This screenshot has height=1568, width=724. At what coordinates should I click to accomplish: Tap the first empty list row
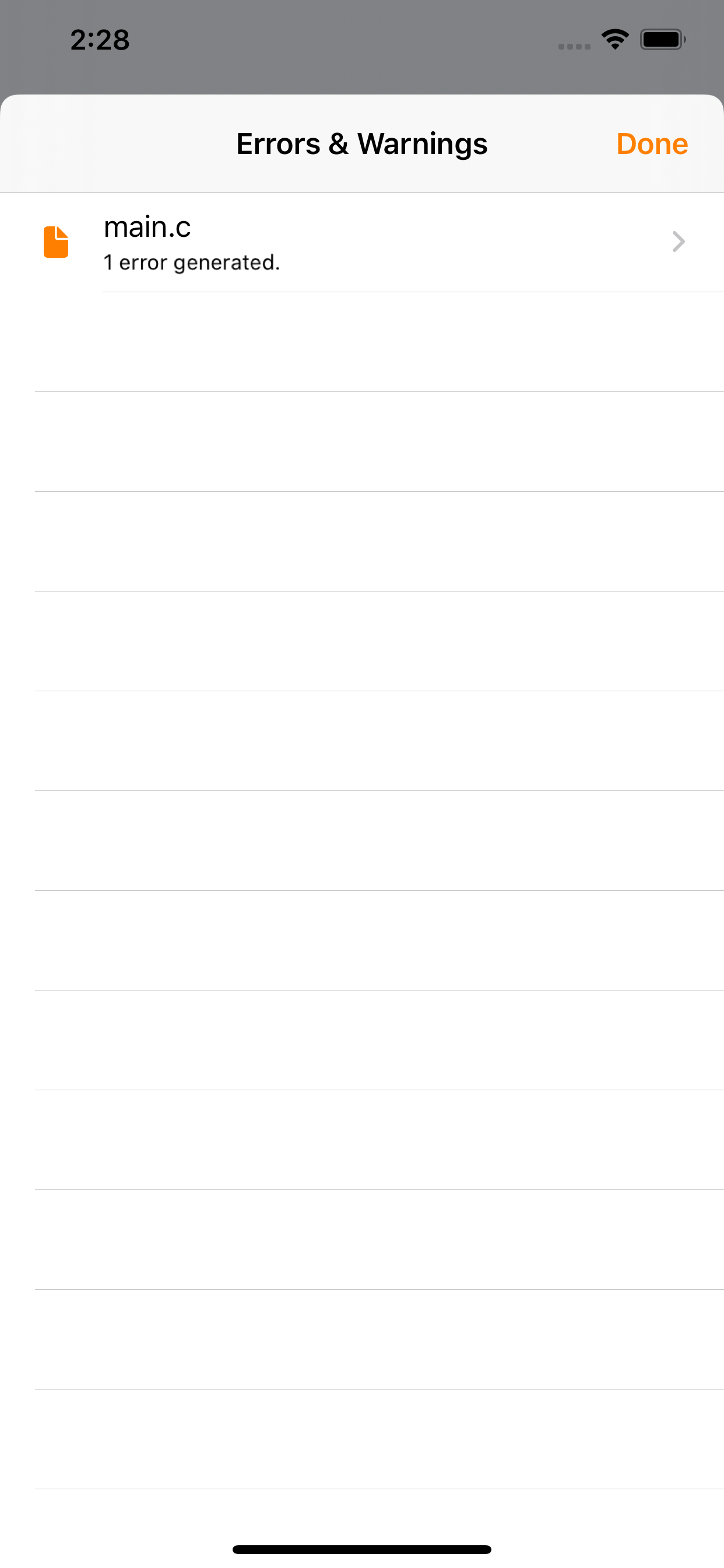[x=362, y=341]
